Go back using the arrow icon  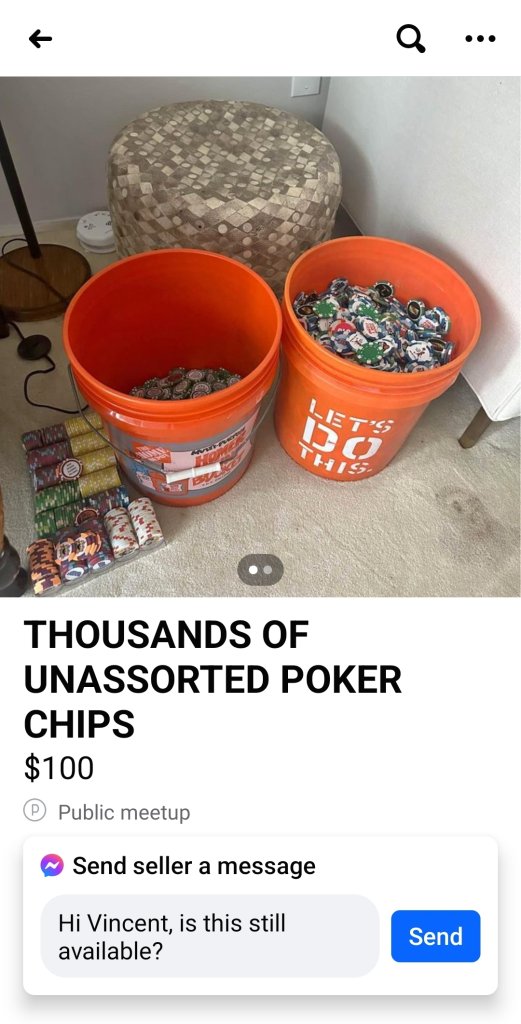[x=40, y=39]
